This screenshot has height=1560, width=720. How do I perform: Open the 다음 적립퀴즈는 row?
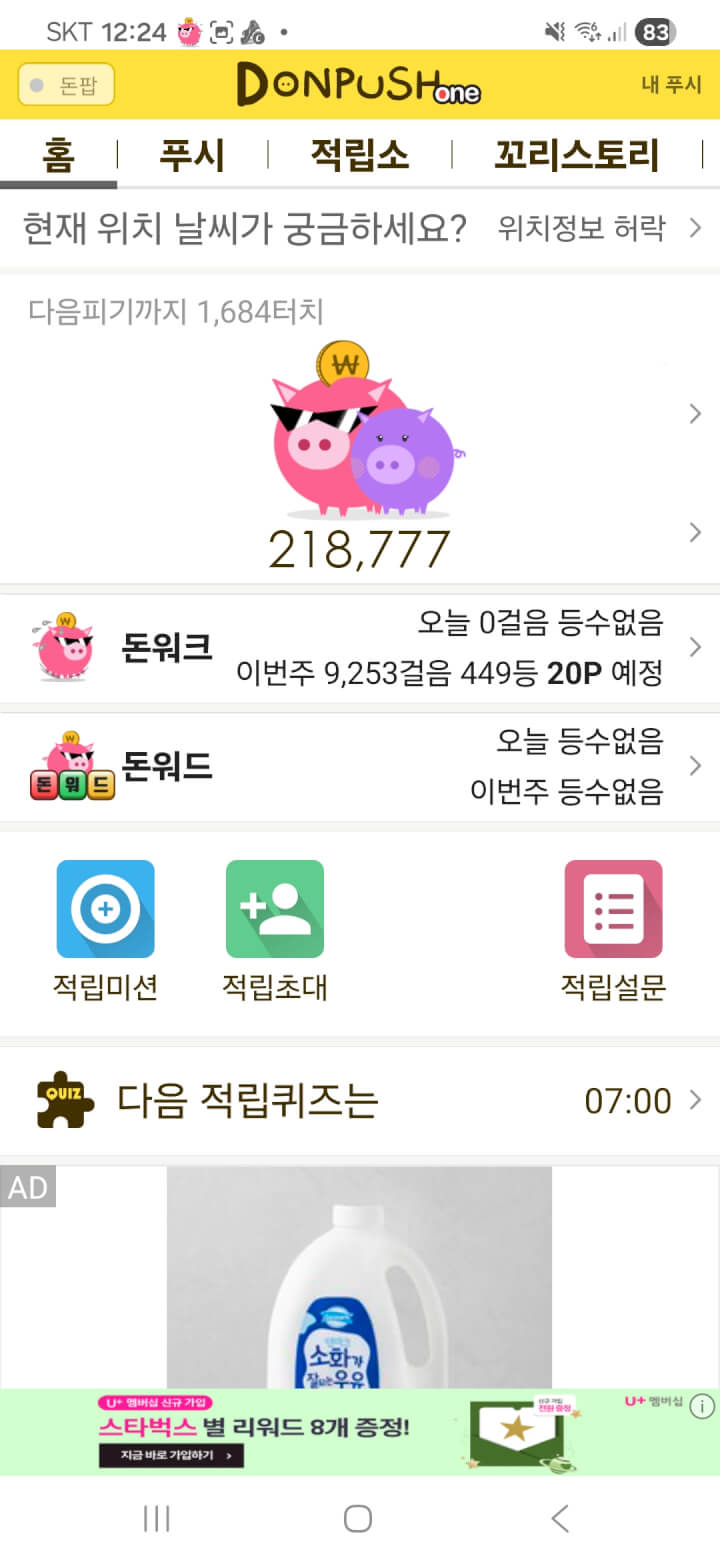(360, 1101)
